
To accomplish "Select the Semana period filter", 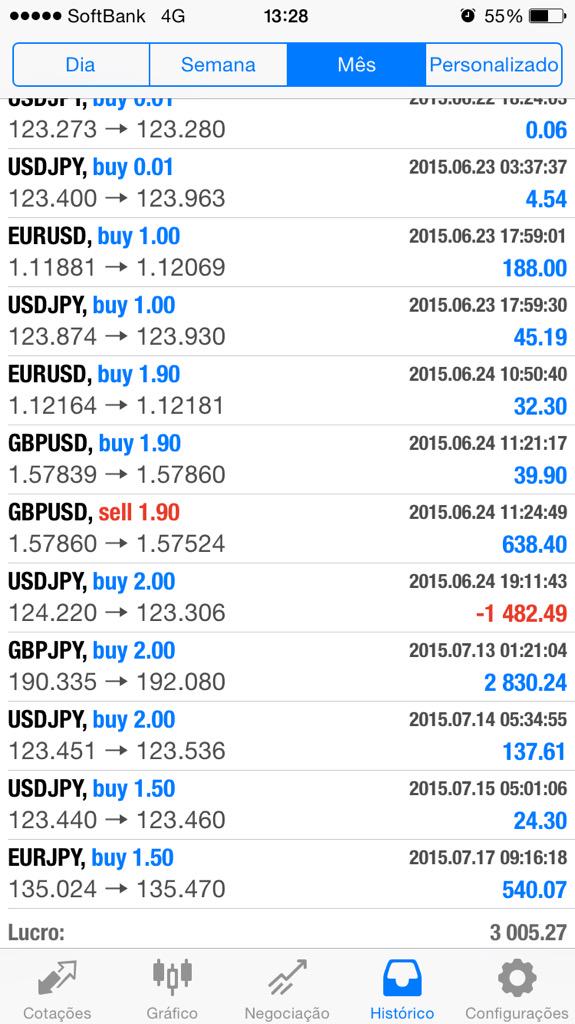I will tap(218, 65).
